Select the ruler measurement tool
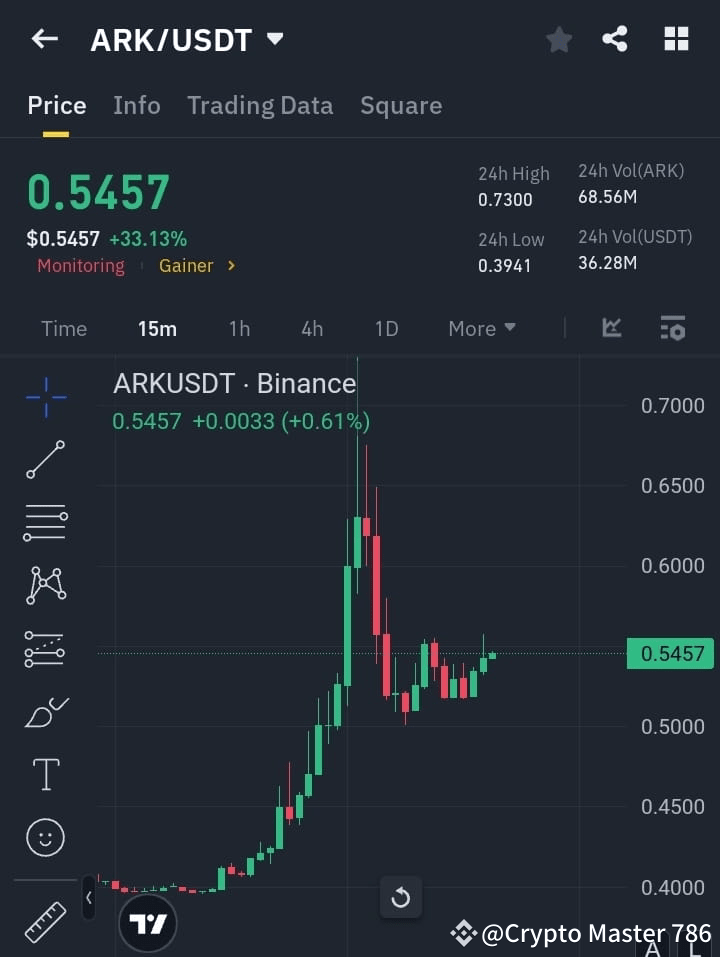The height and width of the screenshot is (957, 720). (x=45, y=920)
